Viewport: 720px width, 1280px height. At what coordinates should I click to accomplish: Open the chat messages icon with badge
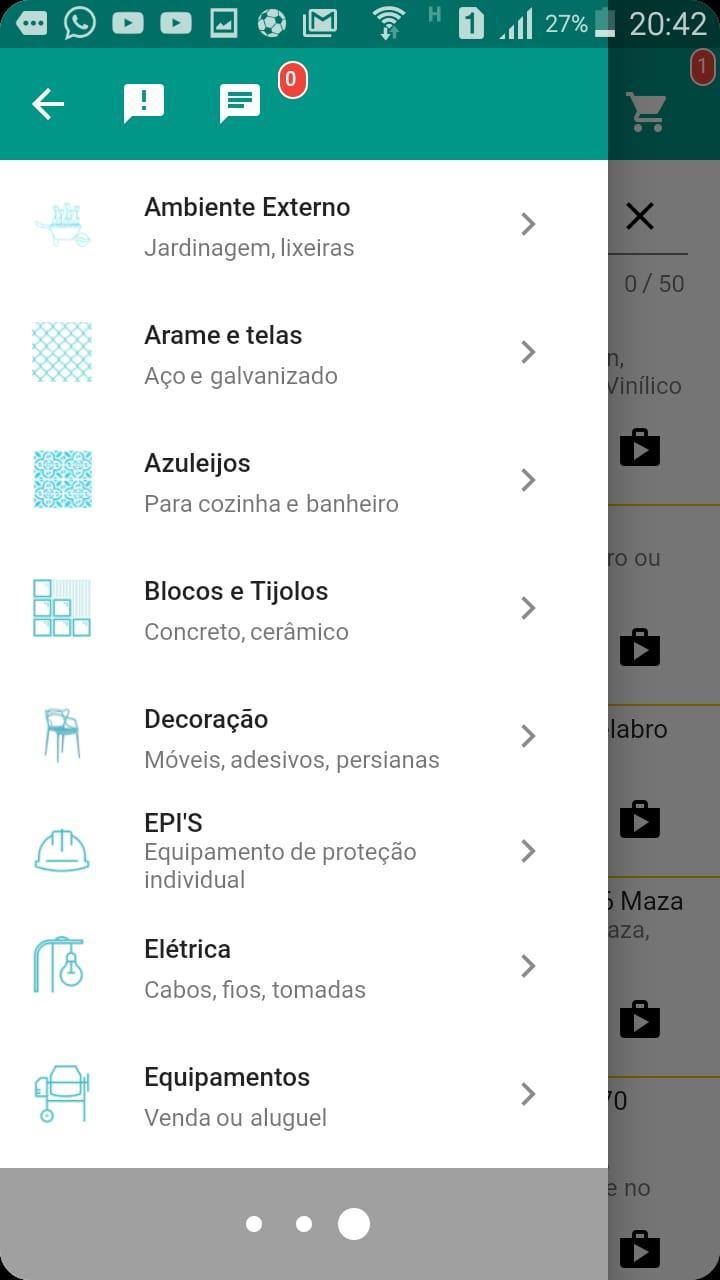(x=239, y=103)
